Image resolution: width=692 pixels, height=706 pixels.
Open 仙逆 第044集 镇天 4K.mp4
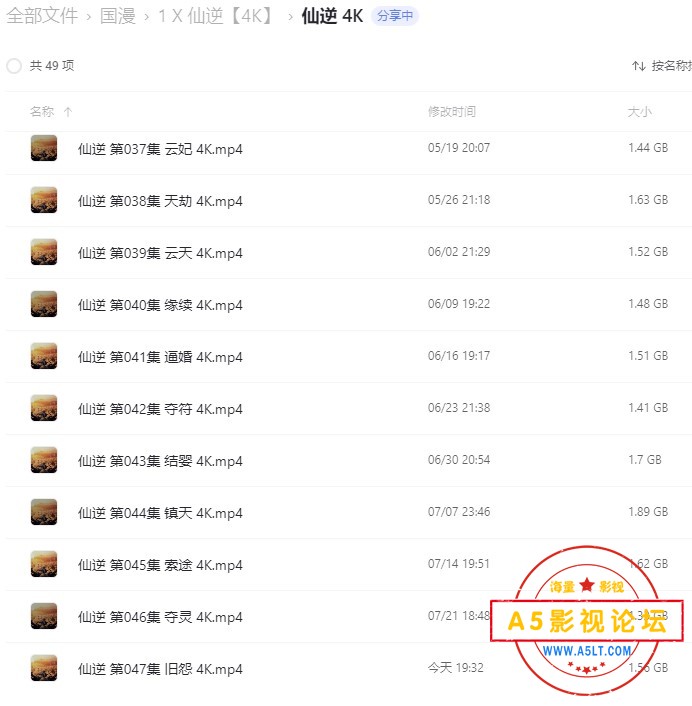(160, 513)
